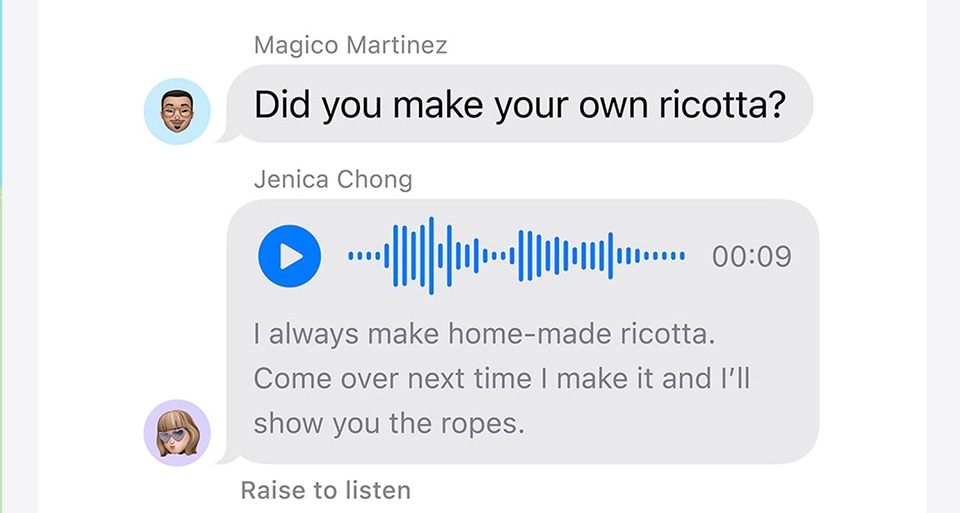Tap the audio waveform to seek
Viewport: 960px width, 513px height.
point(516,257)
